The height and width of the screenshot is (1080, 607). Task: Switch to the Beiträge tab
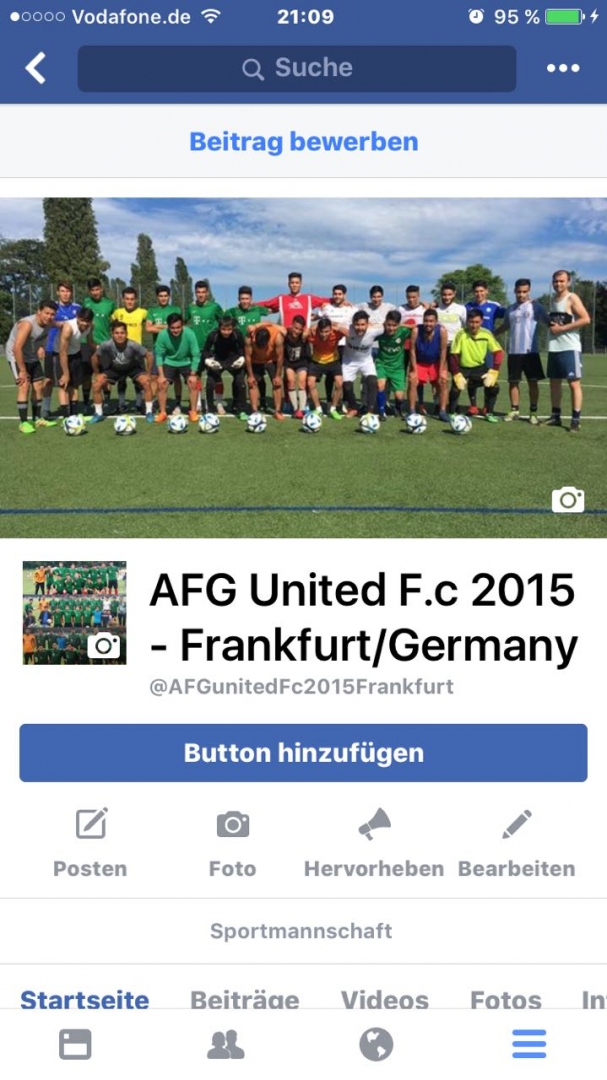coord(245,999)
